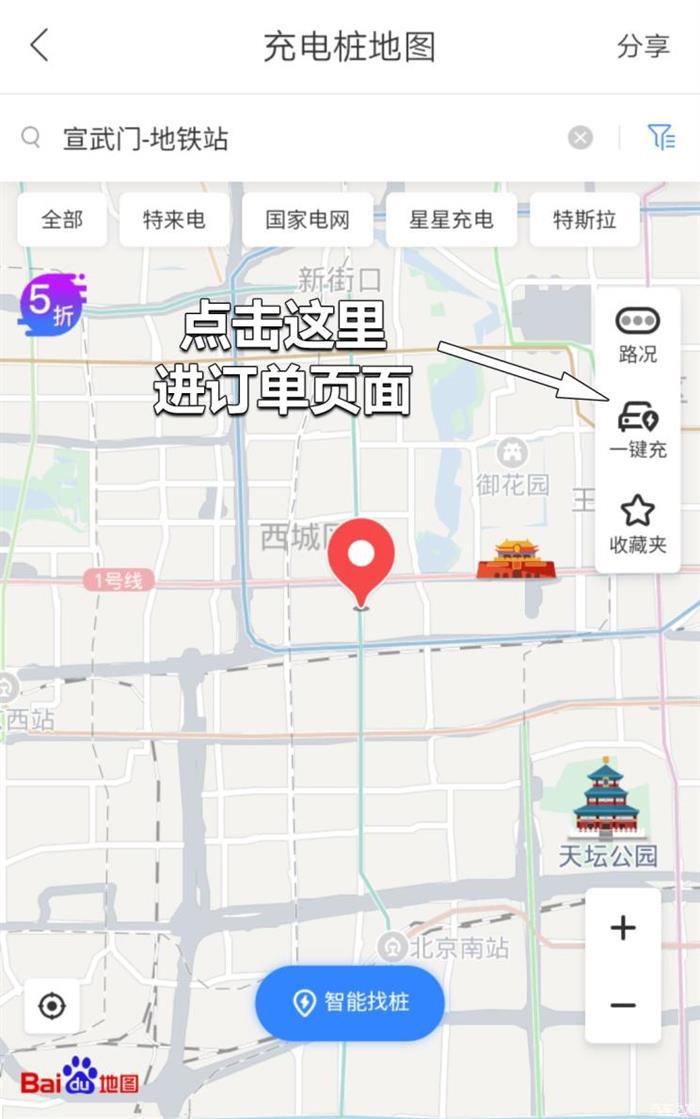Zoom out on the map
Viewport: 700px width, 1119px height.
tap(622, 1005)
